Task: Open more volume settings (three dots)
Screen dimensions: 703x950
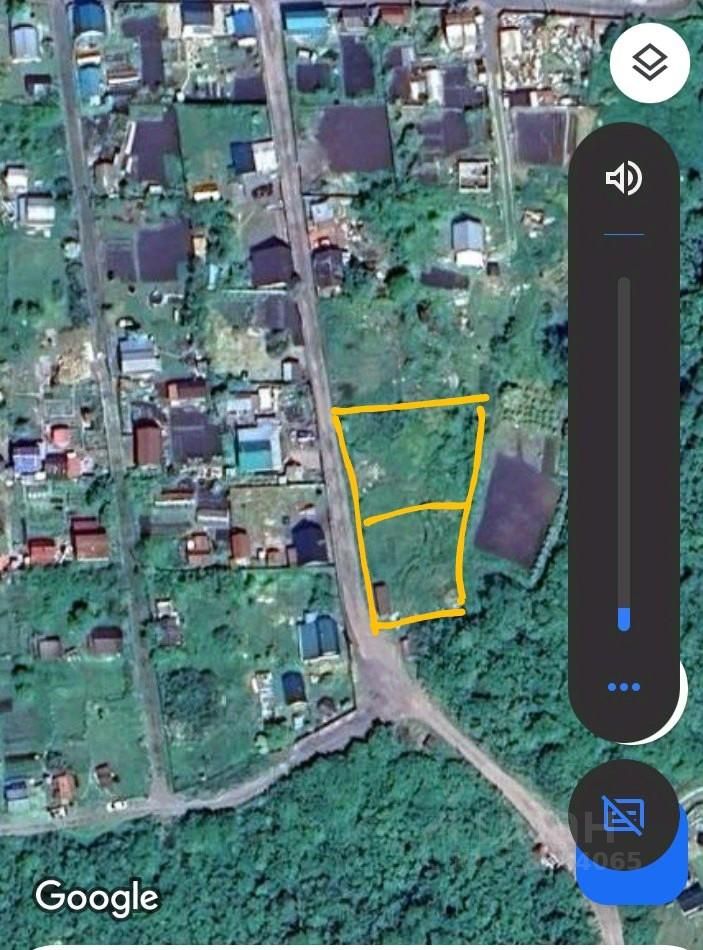Action: [x=624, y=687]
